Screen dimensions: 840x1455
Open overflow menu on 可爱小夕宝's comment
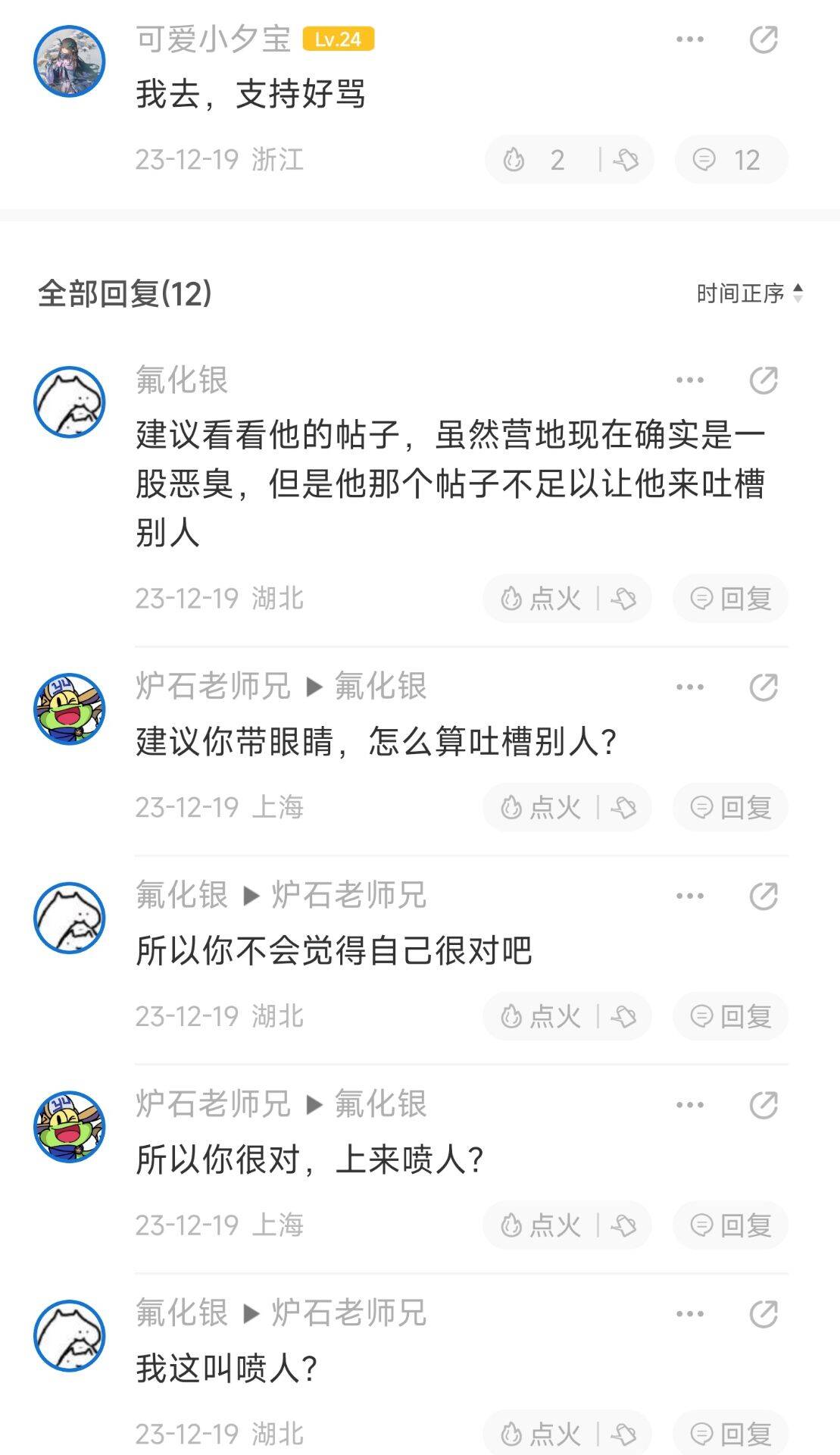(689, 39)
